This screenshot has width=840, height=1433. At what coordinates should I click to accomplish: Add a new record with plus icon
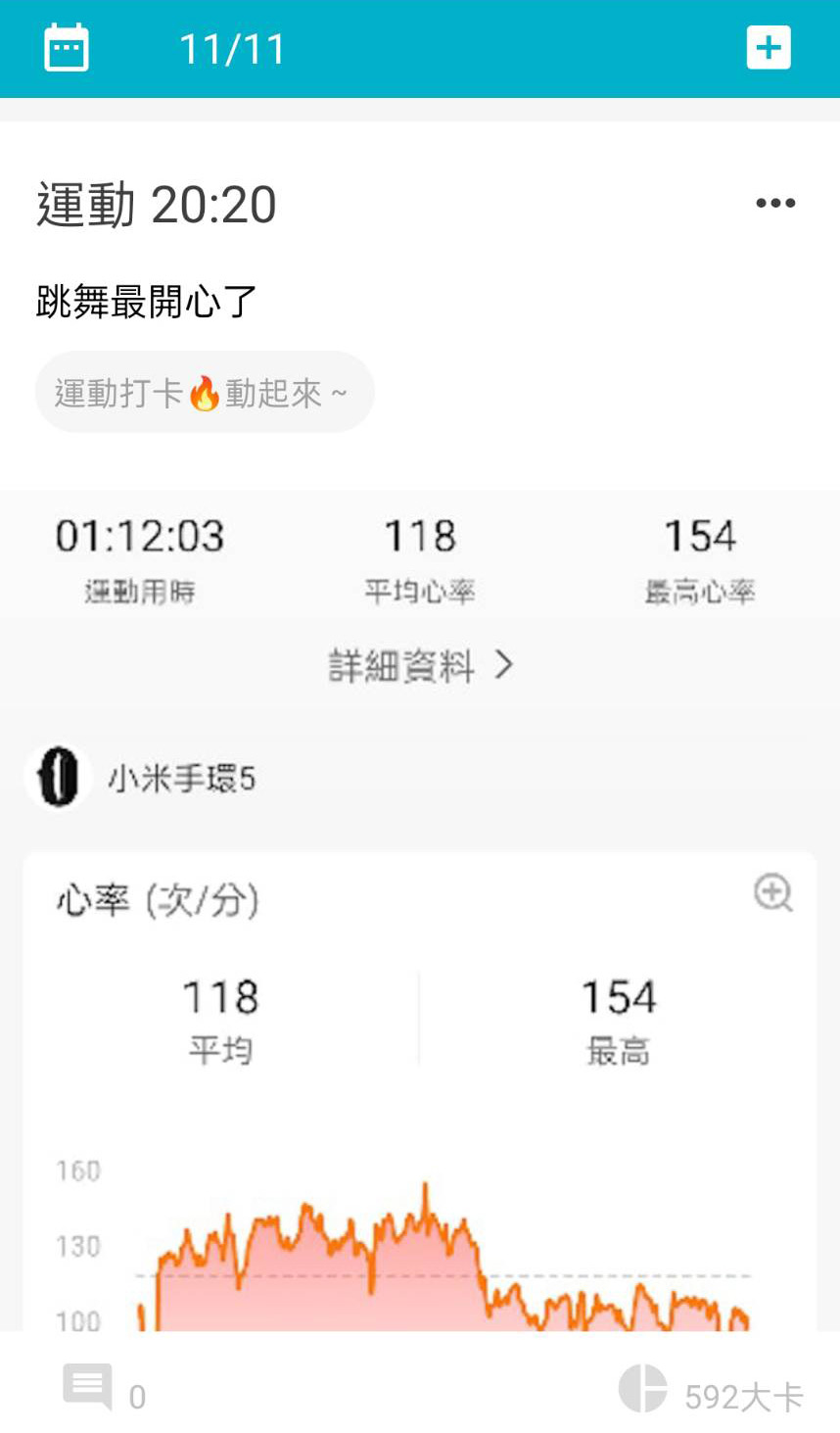coord(769,48)
